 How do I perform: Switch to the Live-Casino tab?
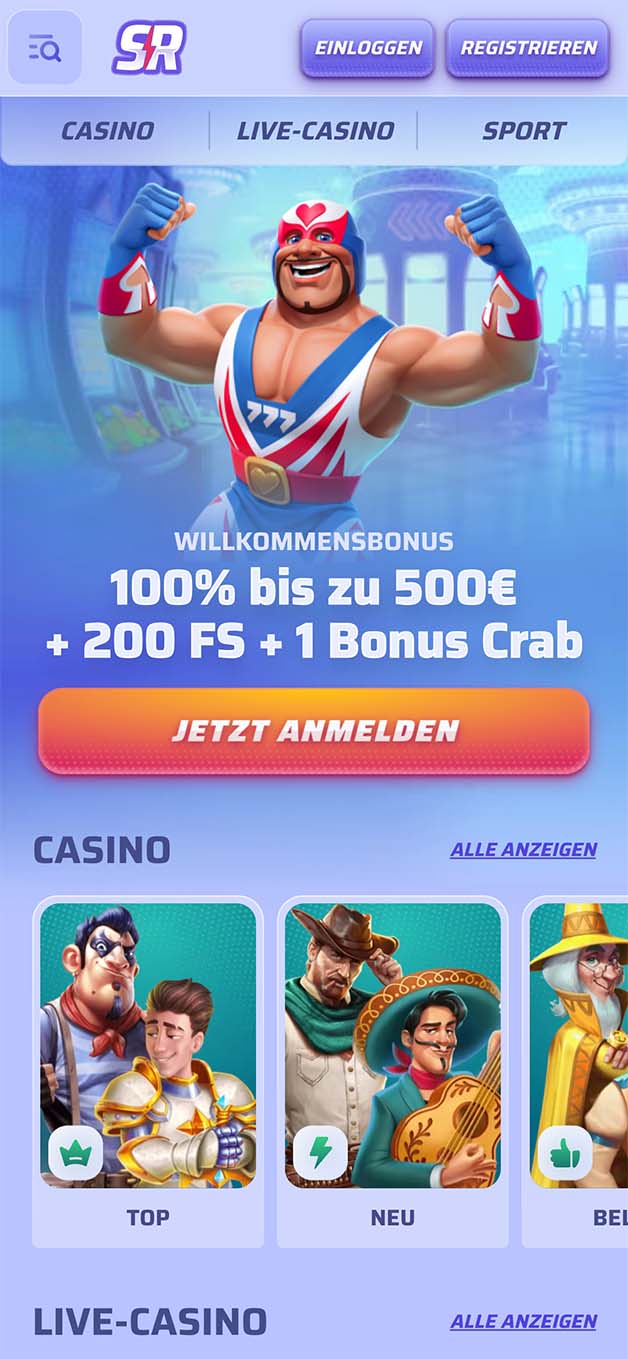[x=315, y=130]
